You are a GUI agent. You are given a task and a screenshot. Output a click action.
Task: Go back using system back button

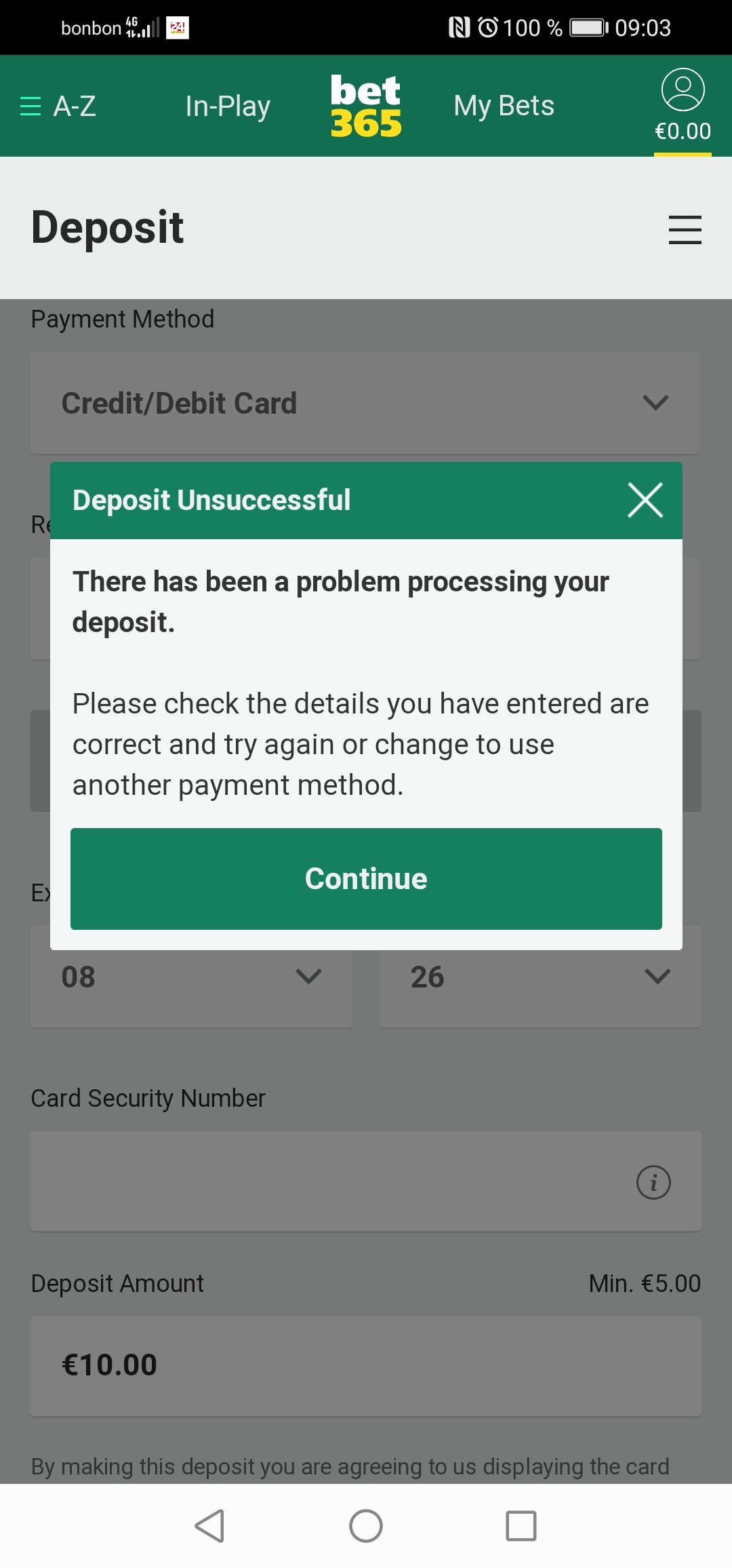(210, 1526)
